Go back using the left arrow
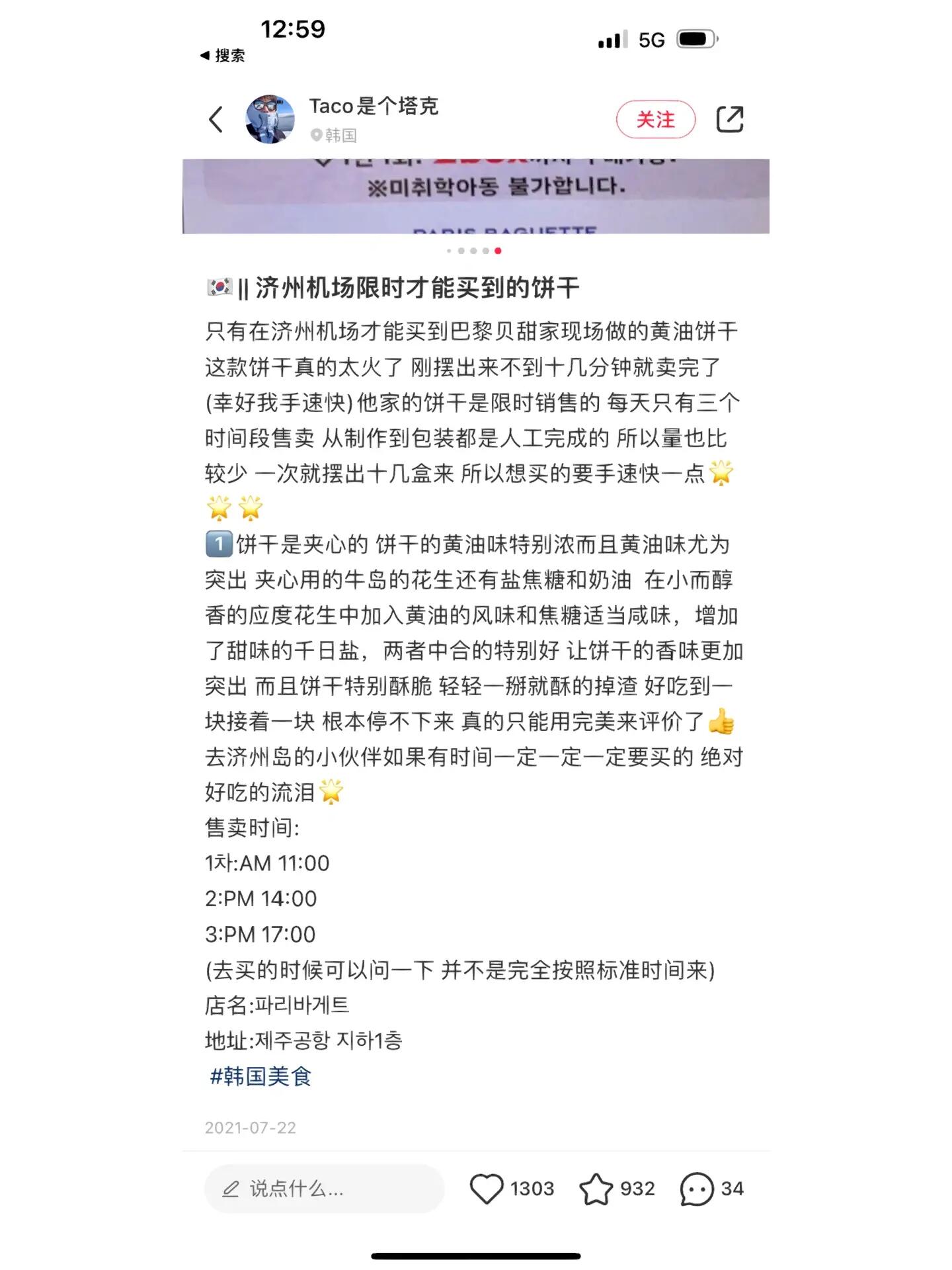This screenshot has height=1270, width=952. tap(216, 120)
